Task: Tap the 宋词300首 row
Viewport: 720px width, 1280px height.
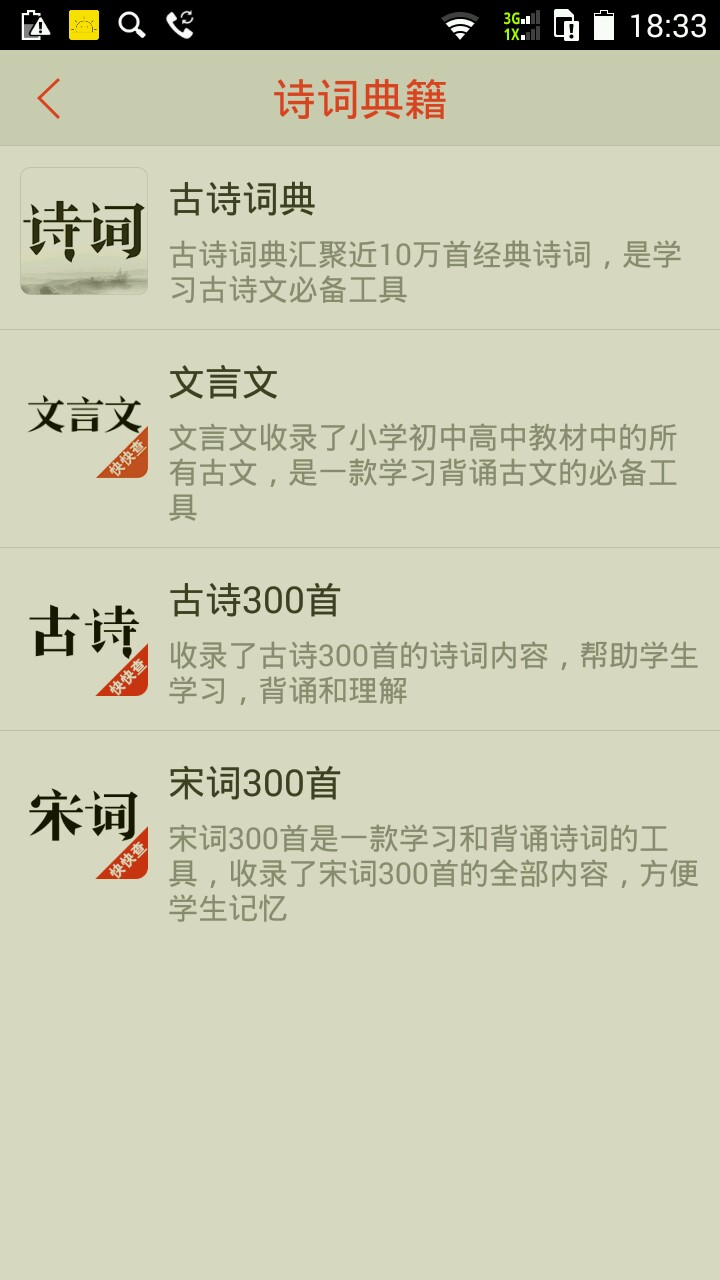Action: point(360,839)
